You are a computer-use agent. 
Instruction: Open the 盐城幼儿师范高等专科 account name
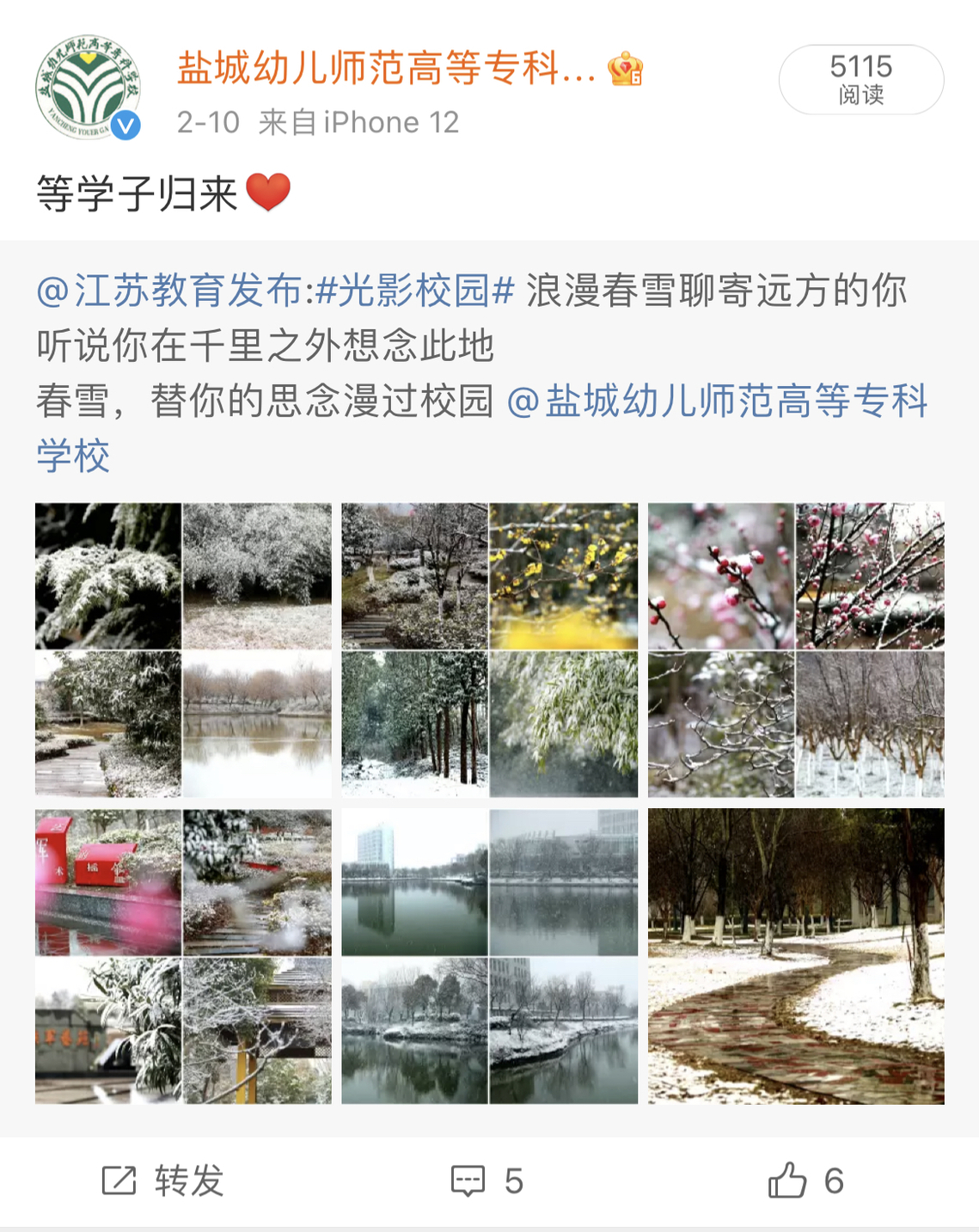coord(386,68)
